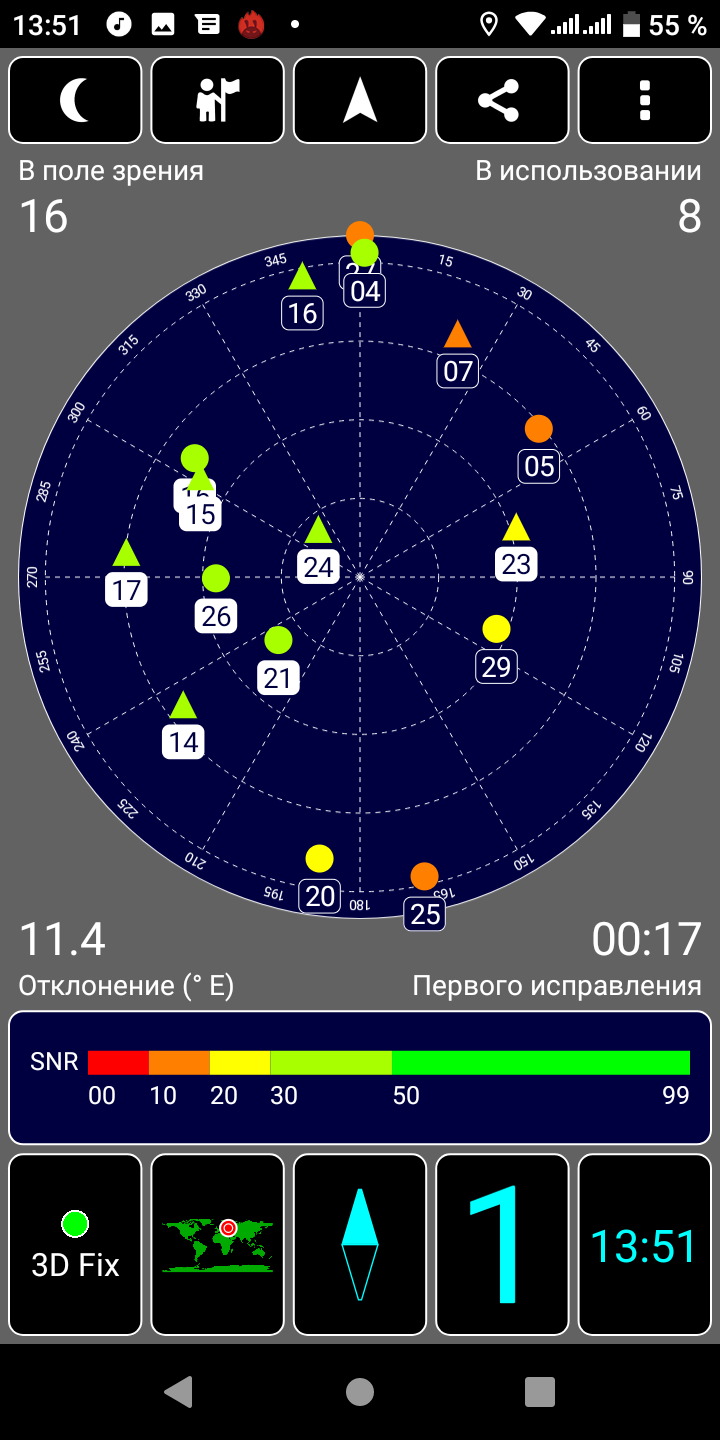This screenshot has height=1440, width=720.
Task: Open the overflow menu
Action: pyautogui.click(x=645, y=100)
